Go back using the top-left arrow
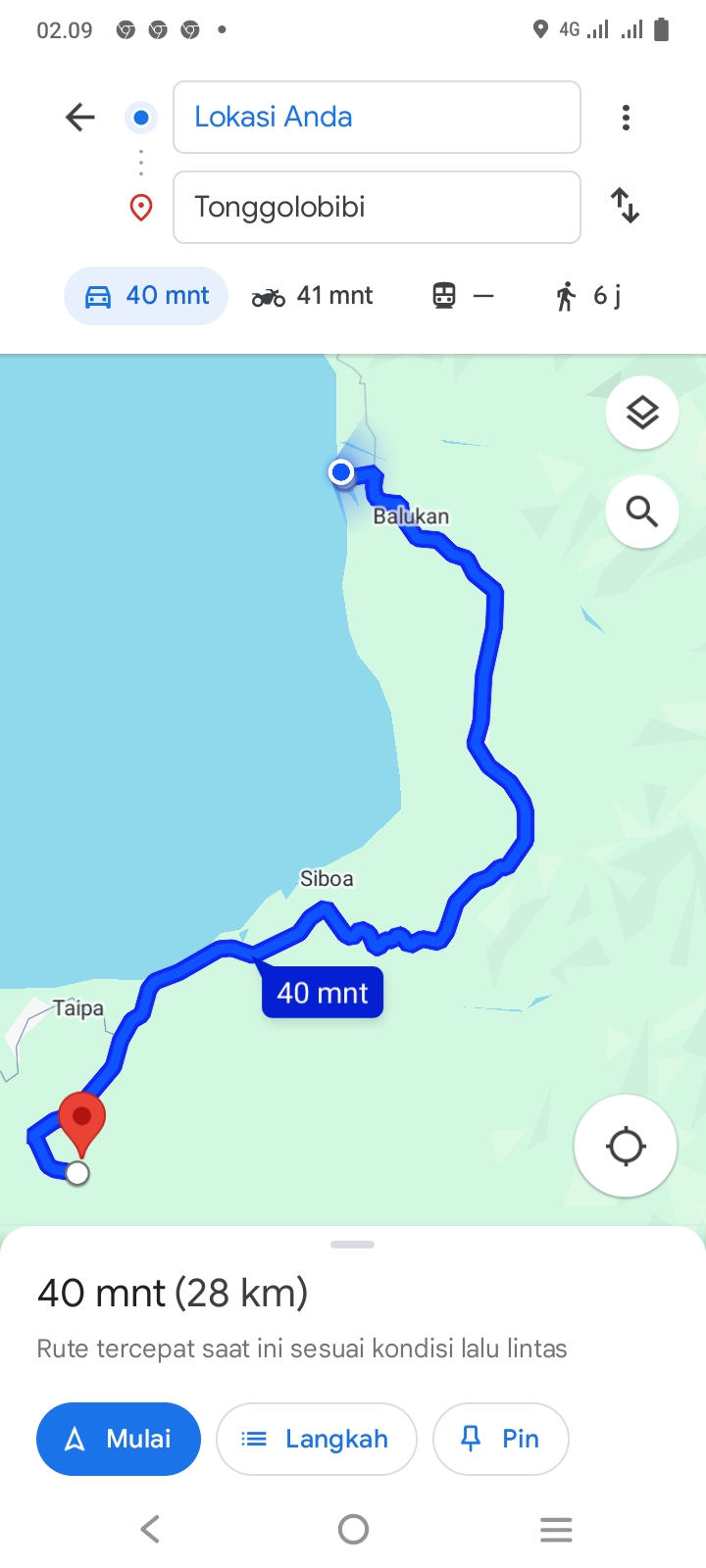 pyautogui.click(x=80, y=118)
